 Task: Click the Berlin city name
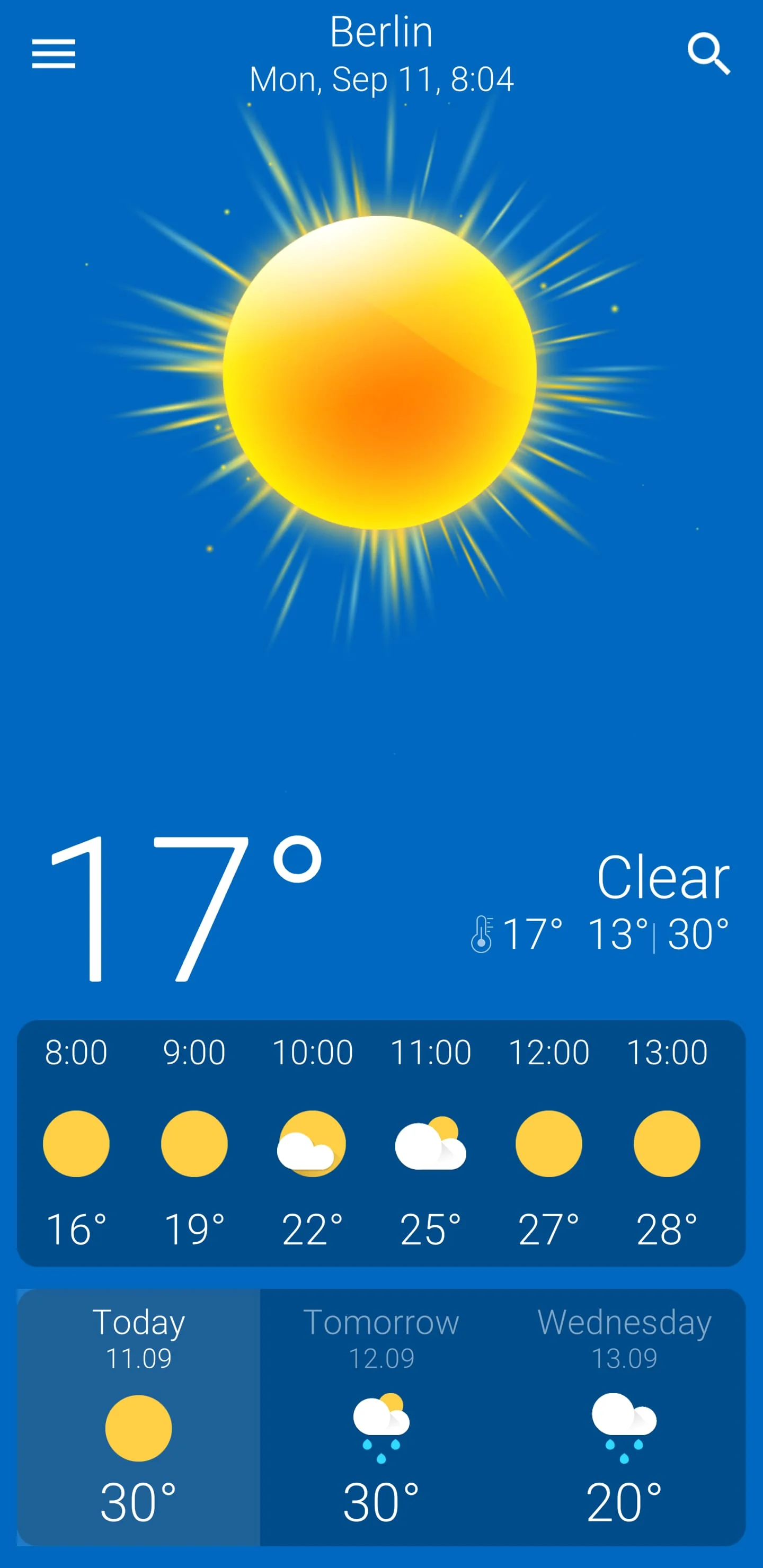coord(381,32)
